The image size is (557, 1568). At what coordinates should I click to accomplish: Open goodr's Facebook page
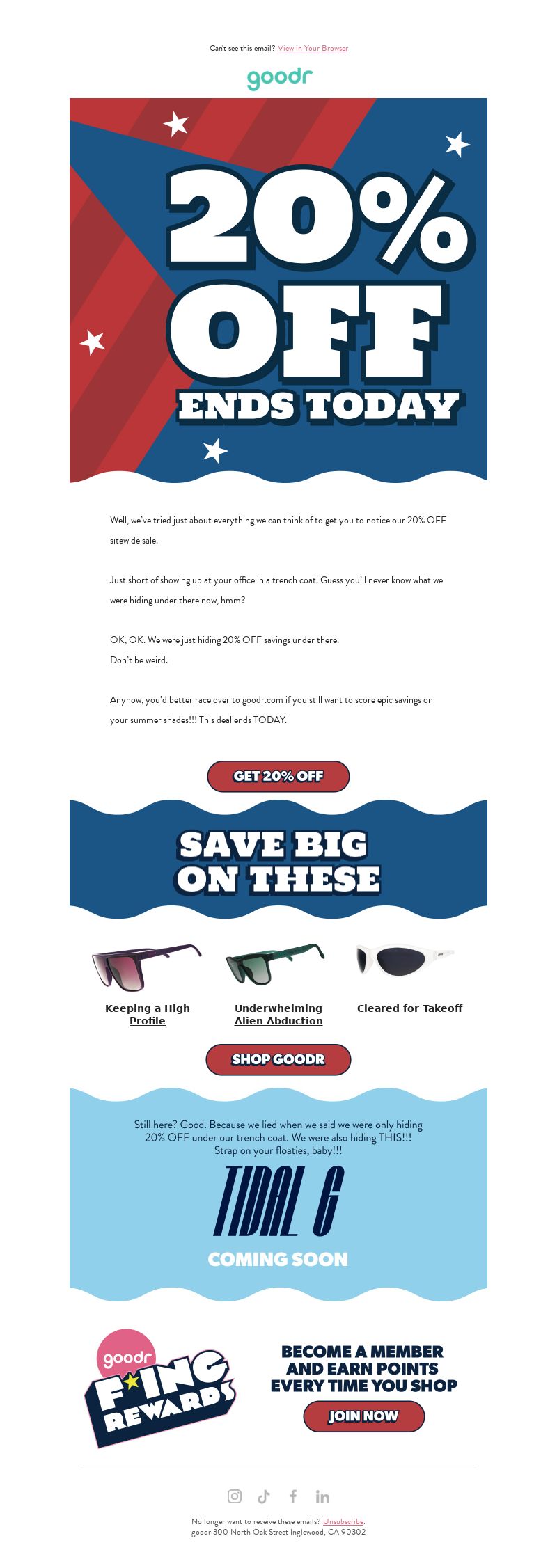[x=293, y=1496]
